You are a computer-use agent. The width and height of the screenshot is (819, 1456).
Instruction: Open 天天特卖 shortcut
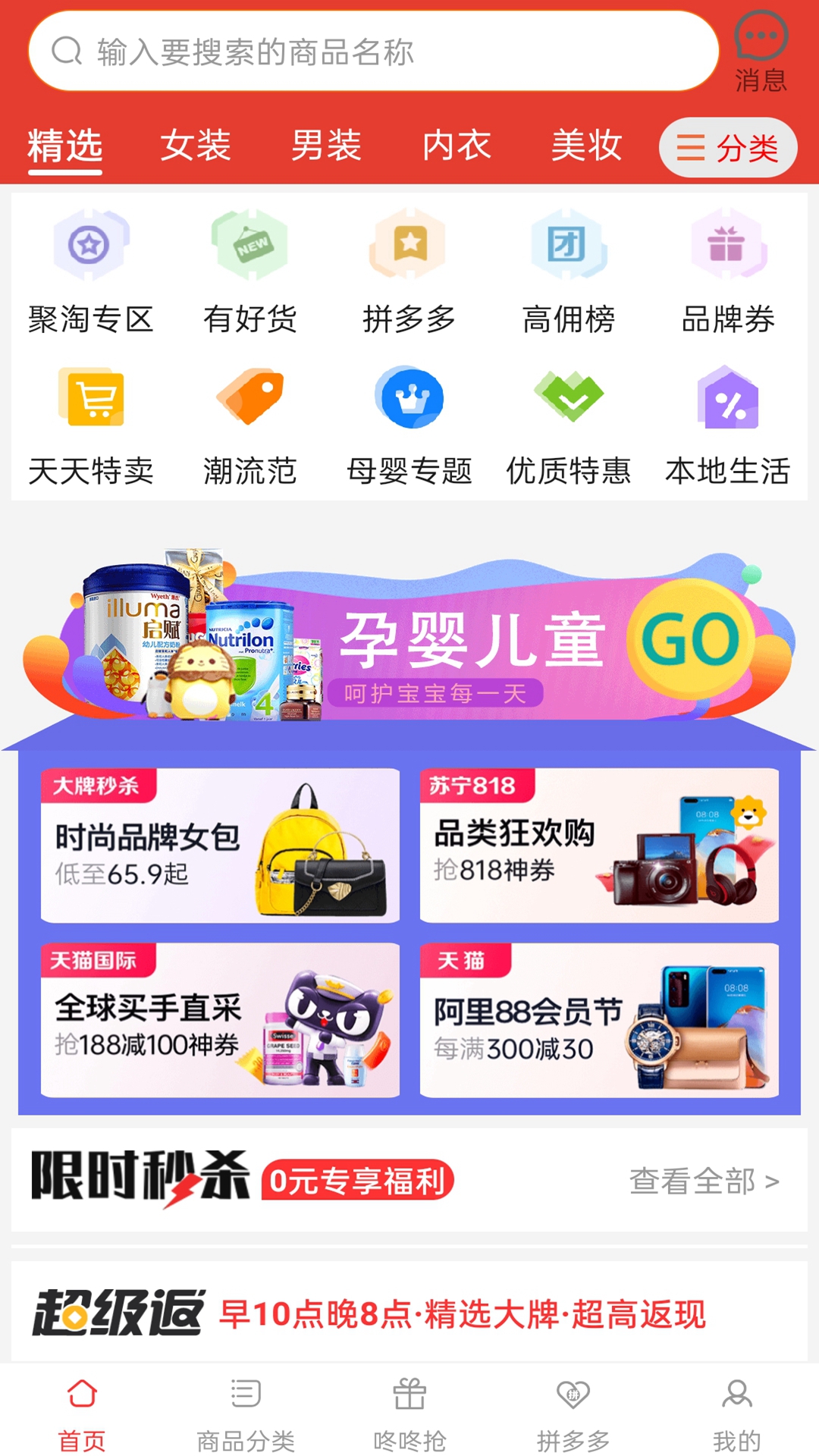91,426
